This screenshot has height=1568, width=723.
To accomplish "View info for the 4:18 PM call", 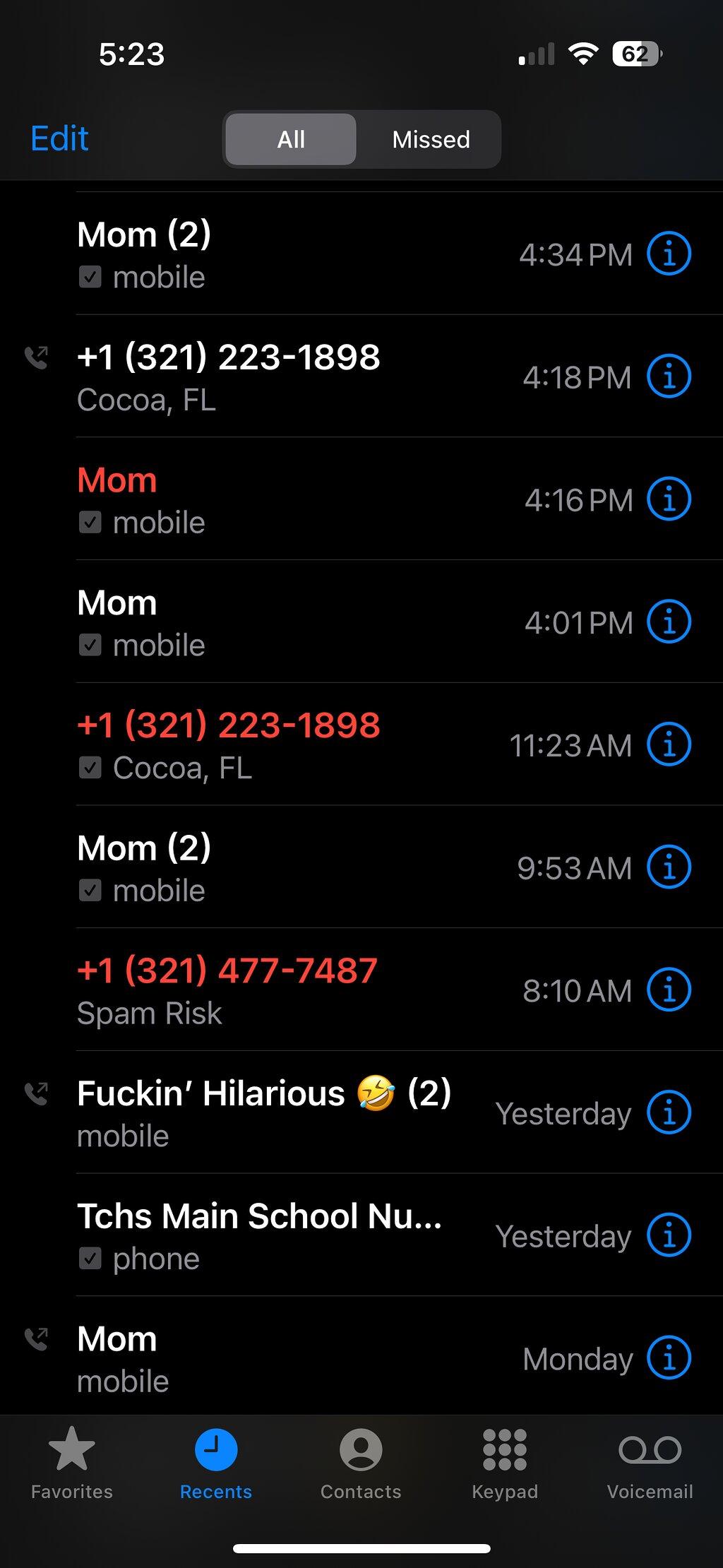I will 669,376.
